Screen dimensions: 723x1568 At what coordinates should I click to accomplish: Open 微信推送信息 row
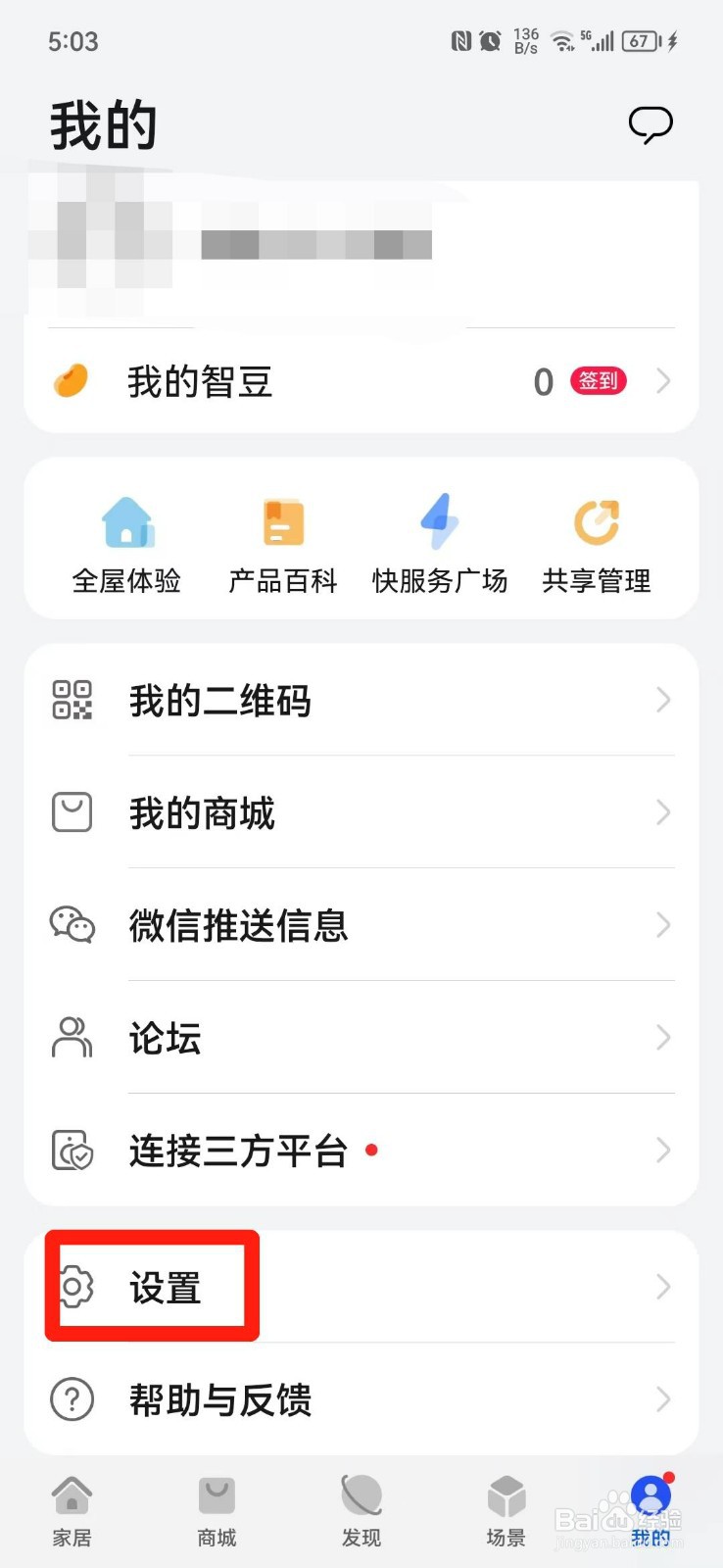click(361, 925)
